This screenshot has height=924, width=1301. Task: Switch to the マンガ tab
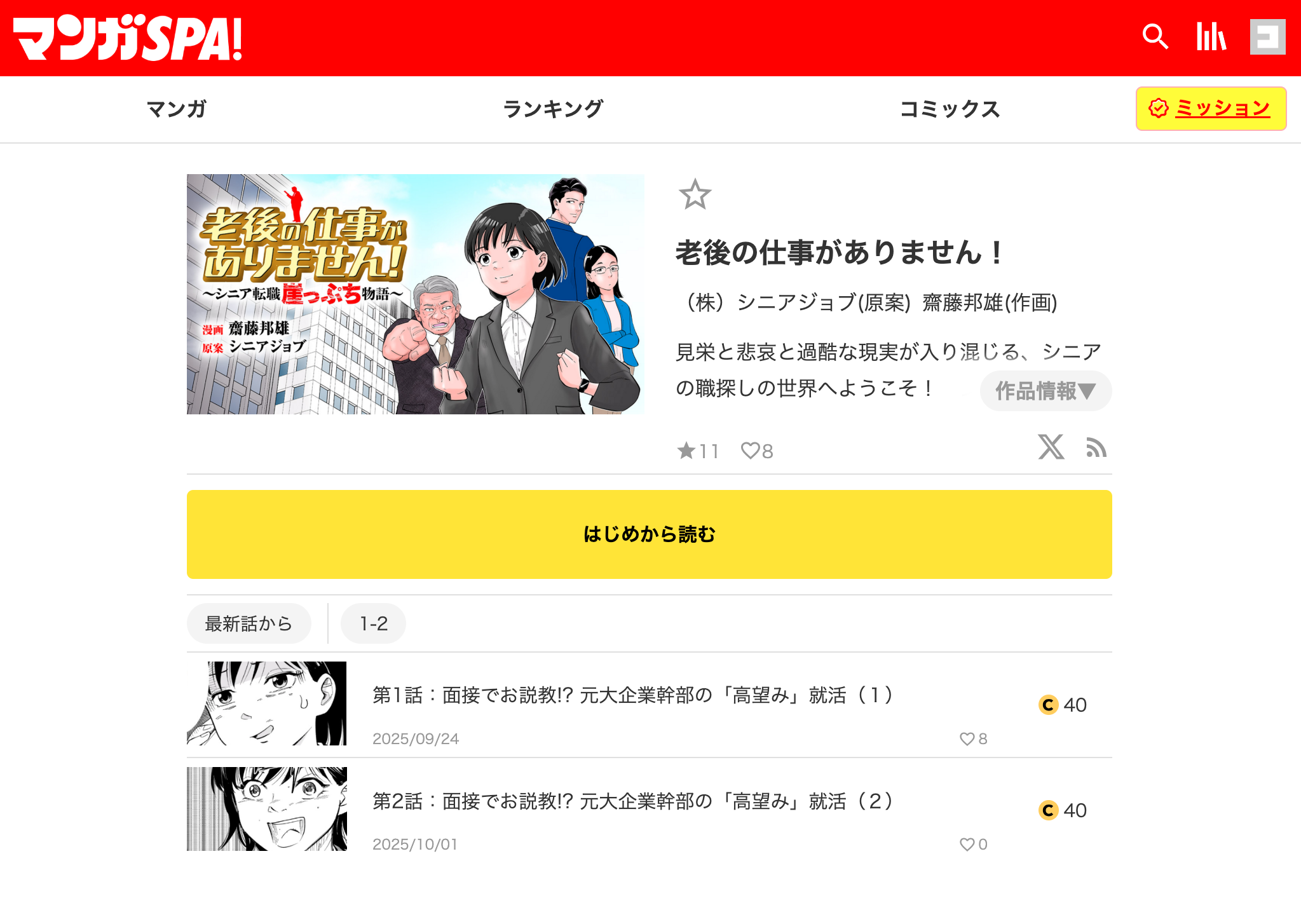click(x=177, y=109)
